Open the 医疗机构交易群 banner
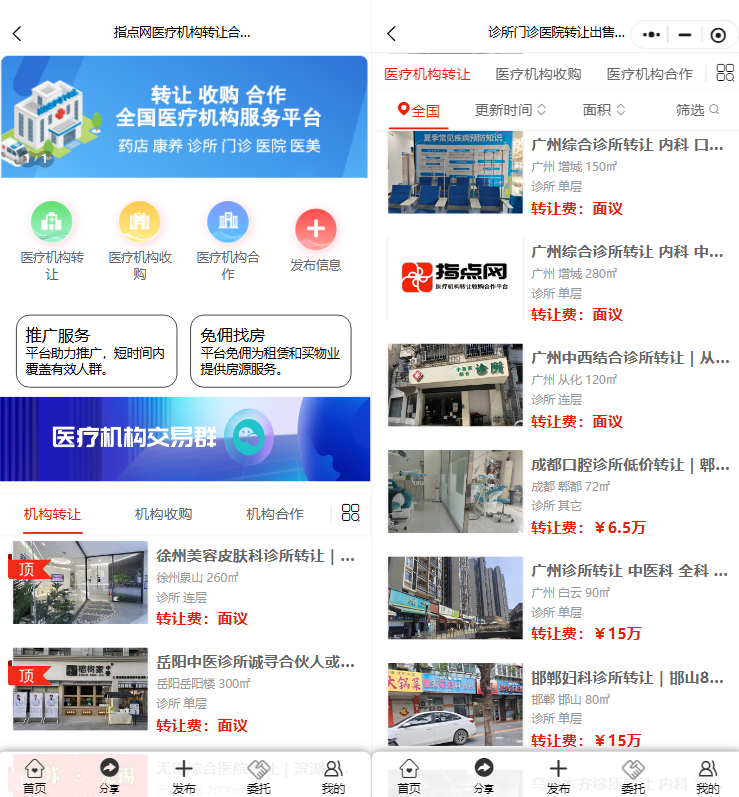 (185, 438)
